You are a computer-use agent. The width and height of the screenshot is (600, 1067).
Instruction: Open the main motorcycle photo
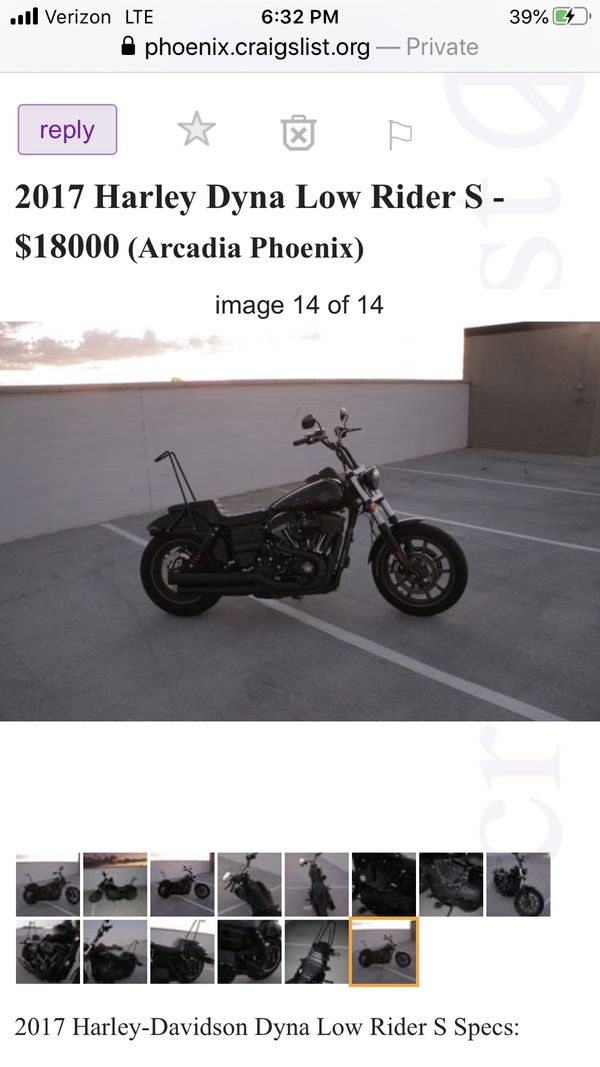(300, 521)
